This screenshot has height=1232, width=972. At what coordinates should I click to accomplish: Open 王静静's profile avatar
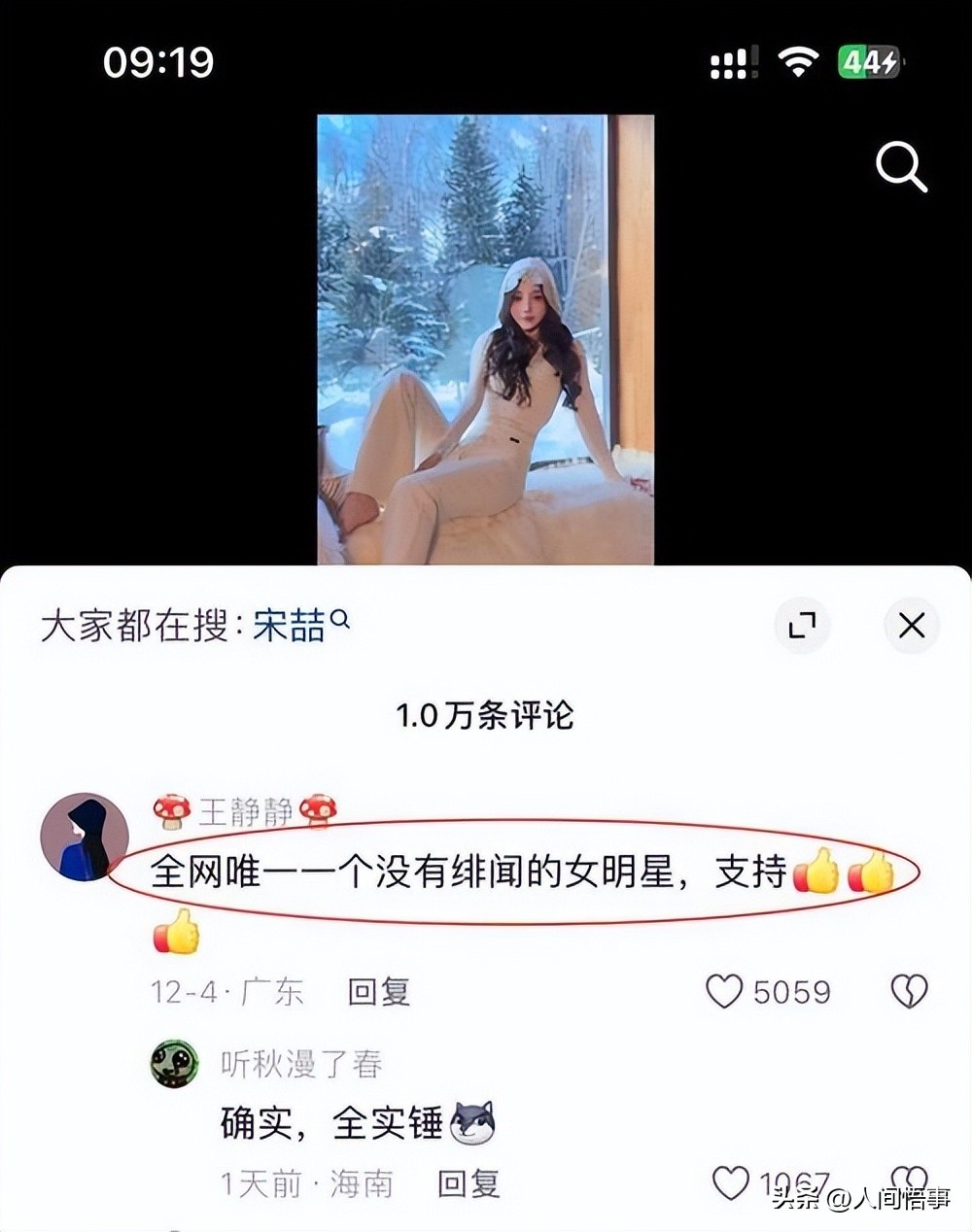pos(85,837)
